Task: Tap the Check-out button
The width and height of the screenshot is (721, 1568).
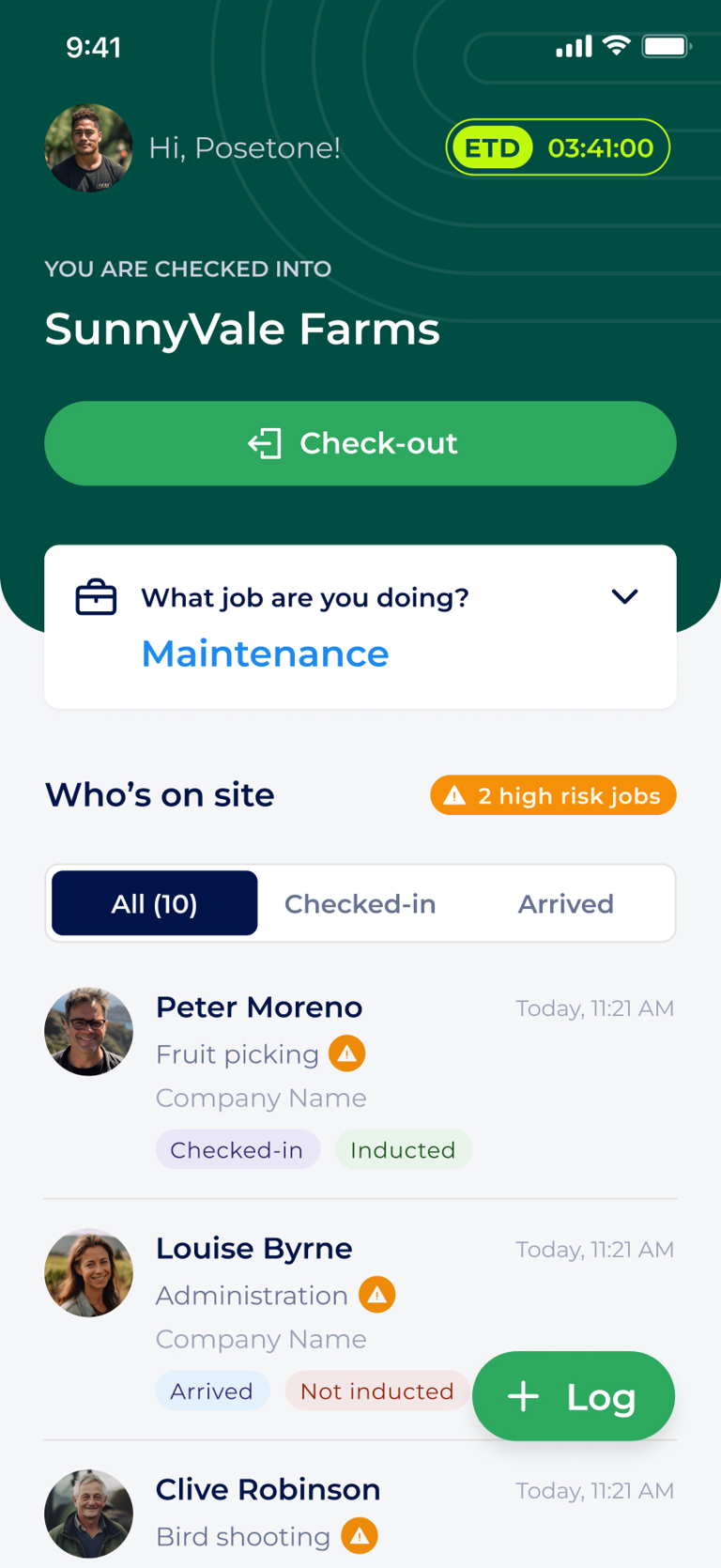Action: 360,443
